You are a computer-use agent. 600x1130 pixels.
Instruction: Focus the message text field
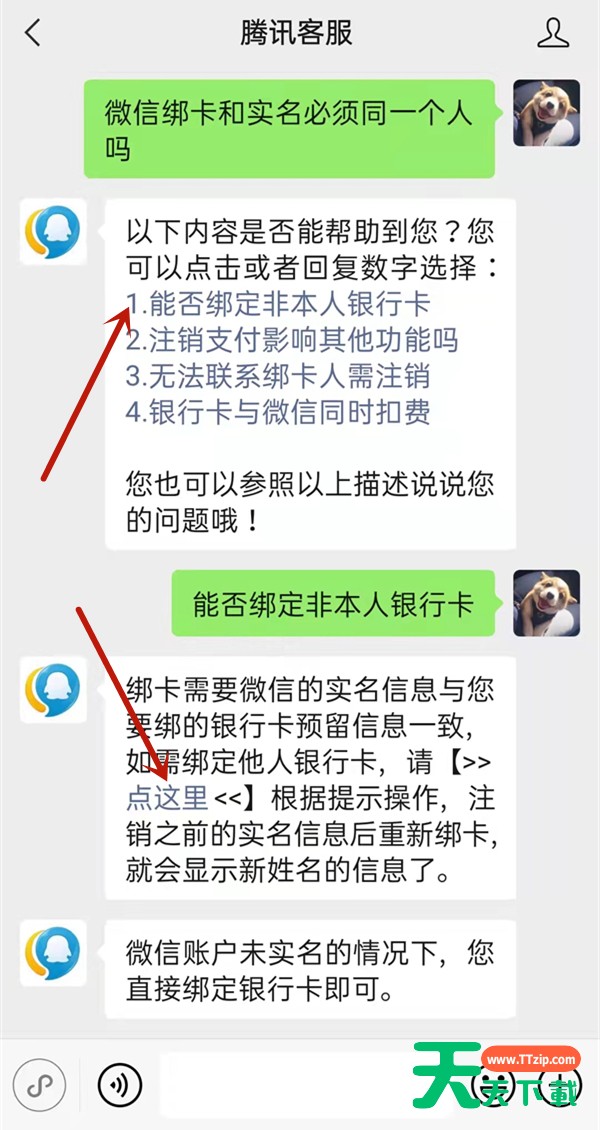pos(310,1085)
